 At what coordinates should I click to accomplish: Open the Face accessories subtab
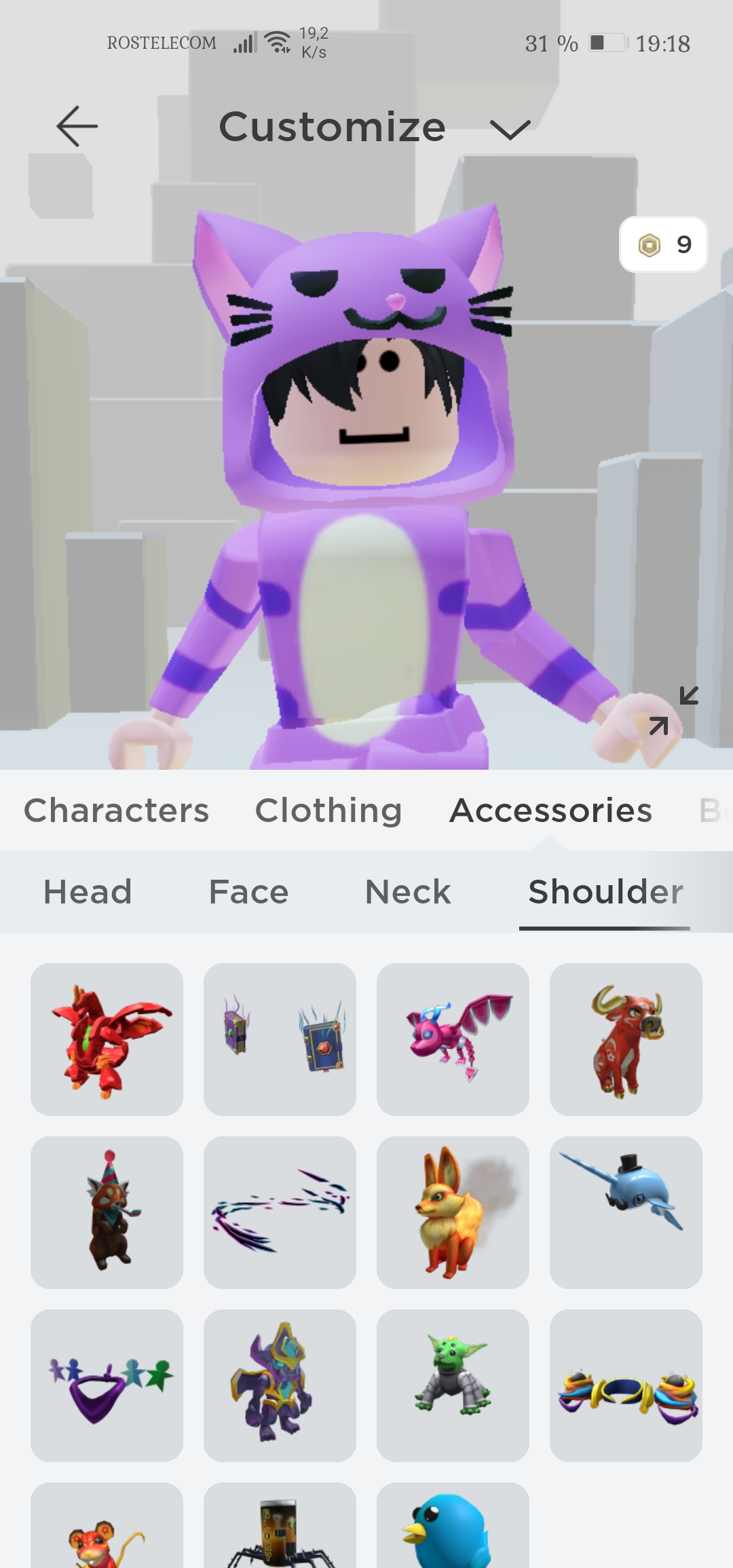(248, 892)
